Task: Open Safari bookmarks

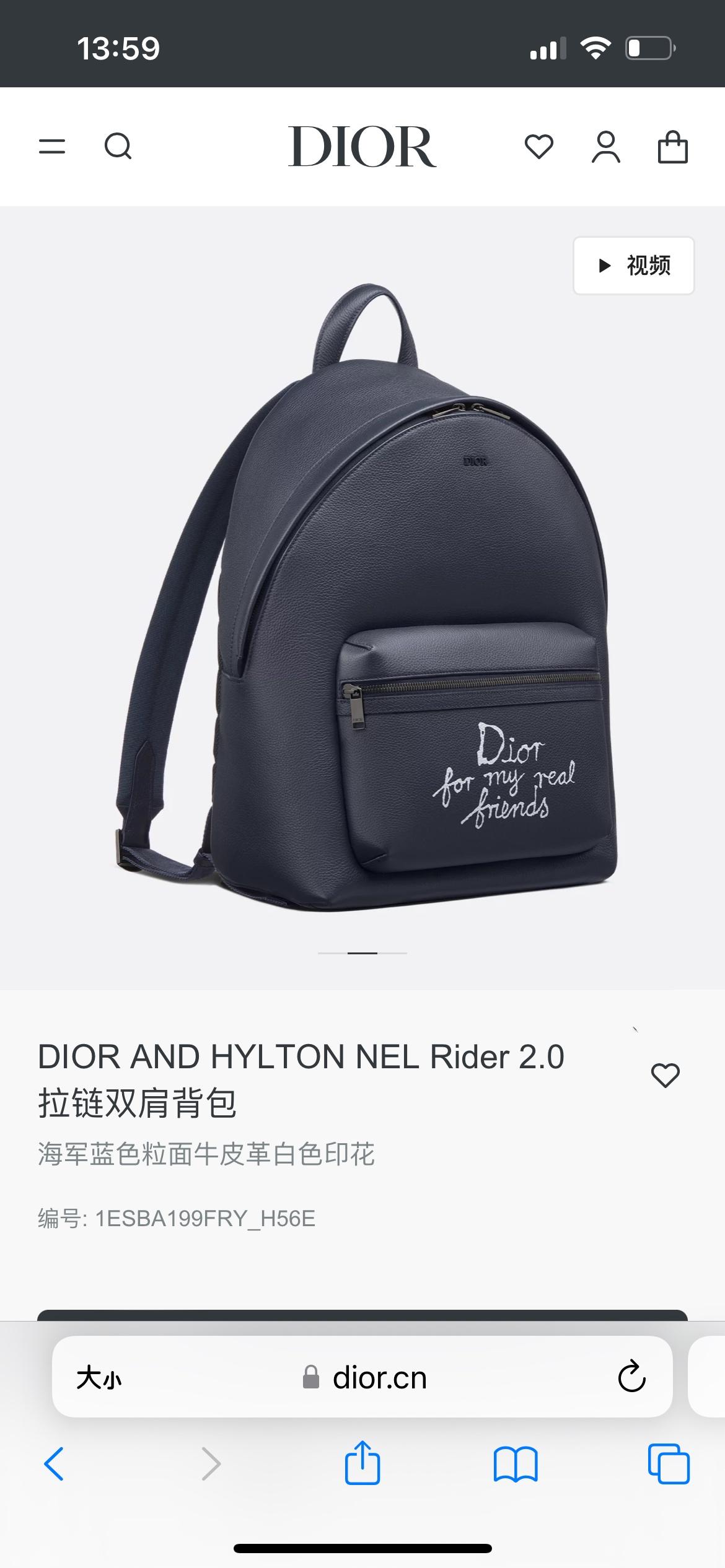Action: (516, 1464)
